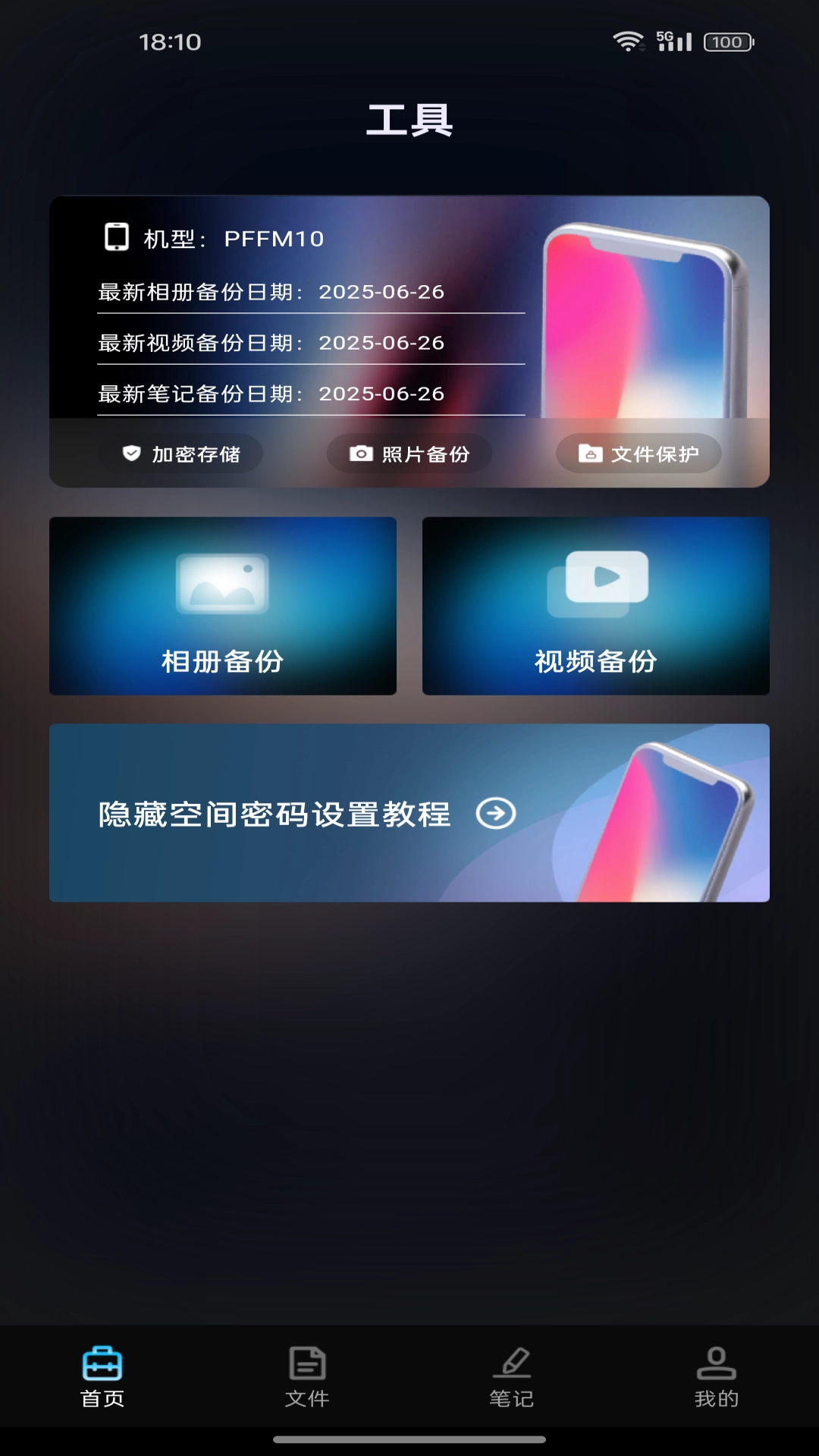Screen dimensions: 819x1456
Task: Tap the 文件保护 chip
Action: (x=639, y=453)
